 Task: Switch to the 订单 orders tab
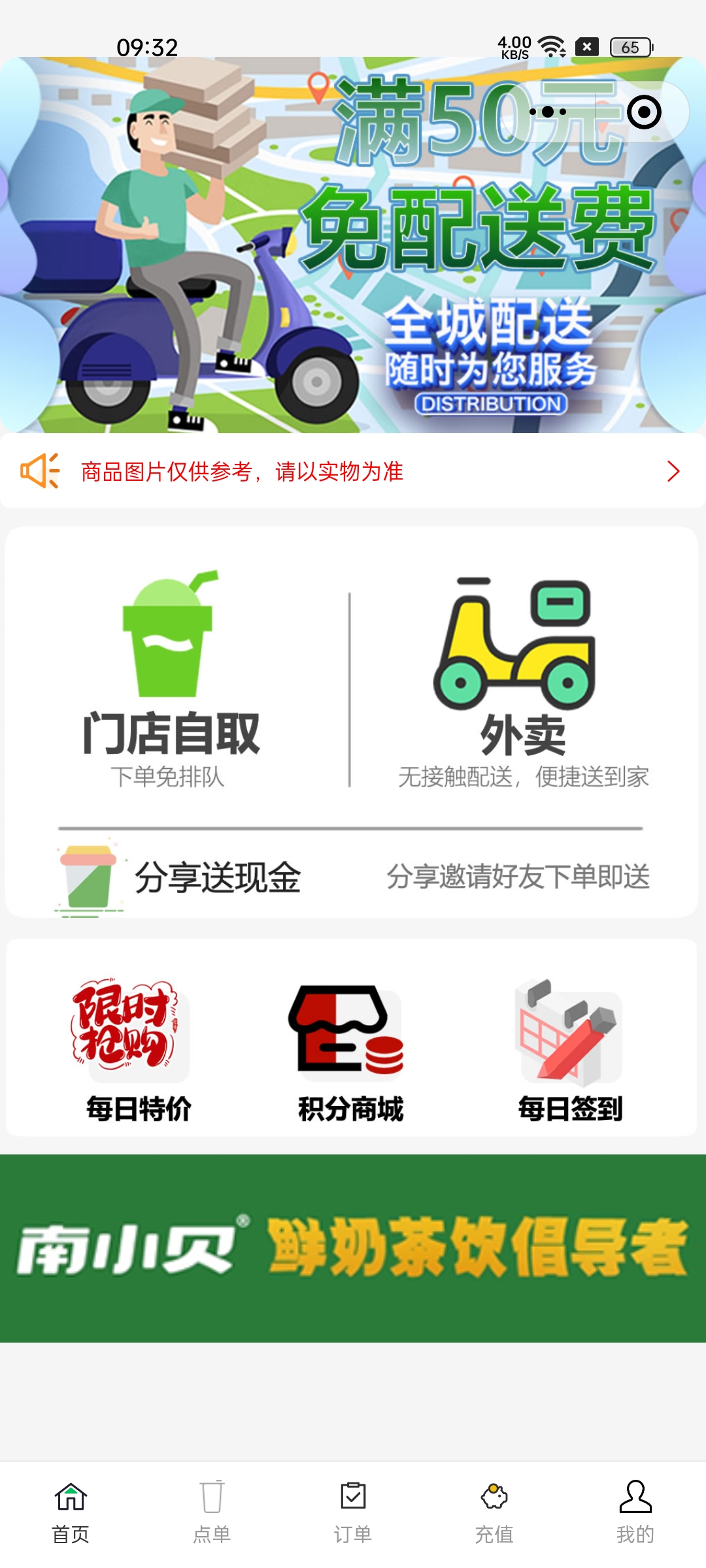tap(353, 1512)
